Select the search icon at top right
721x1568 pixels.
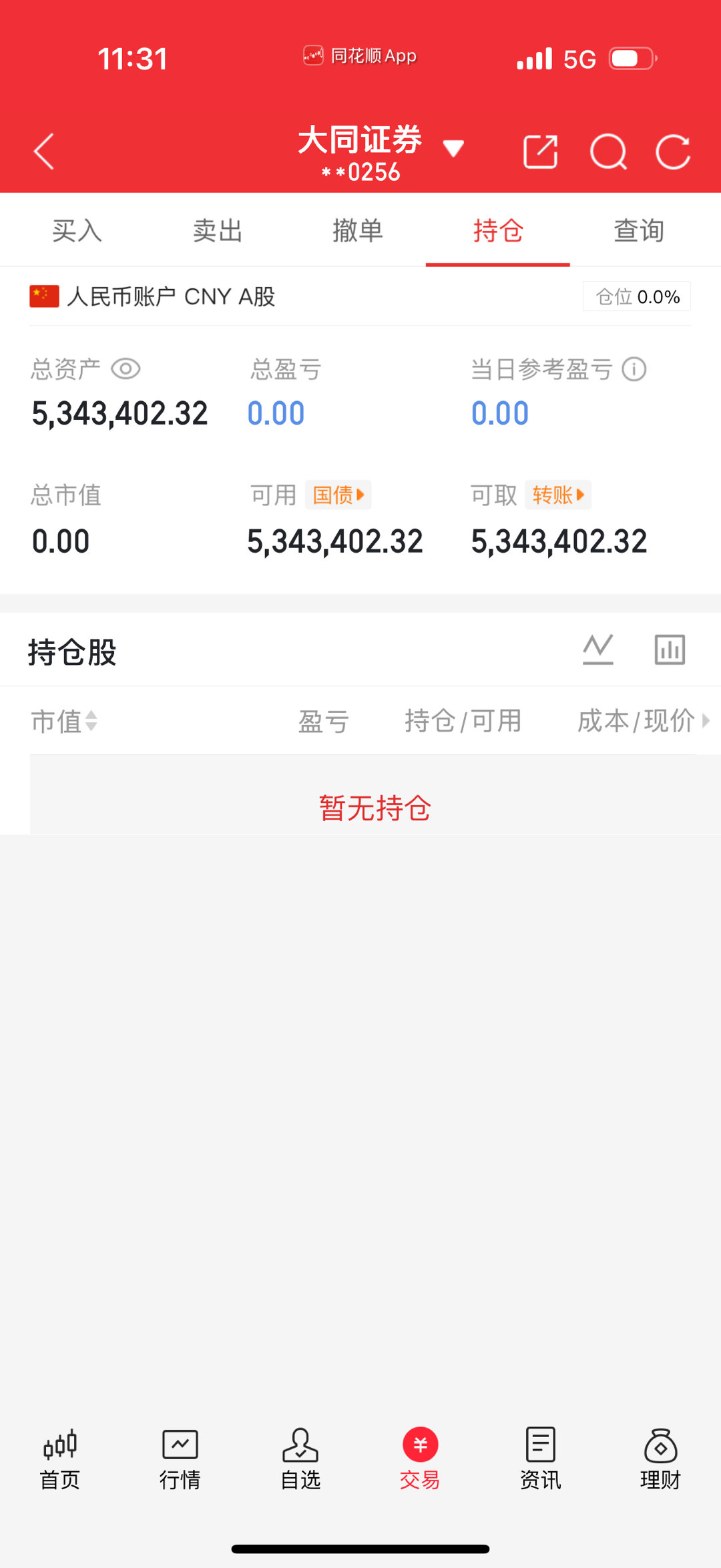[x=608, y=152]
